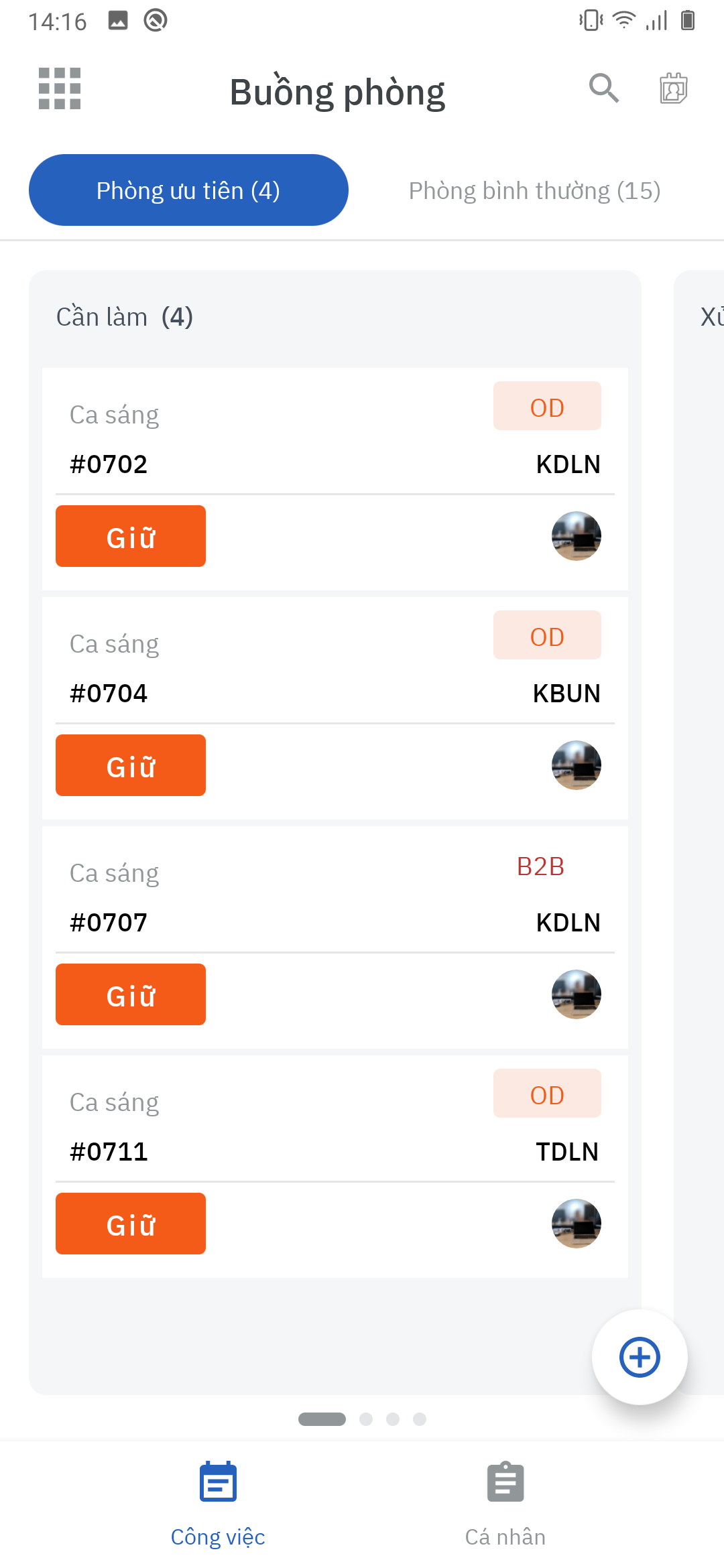Tap Giữ for room #0704
Image resolution: width=724 pixels, height=1568 pixels.
[x=131, y=765]
